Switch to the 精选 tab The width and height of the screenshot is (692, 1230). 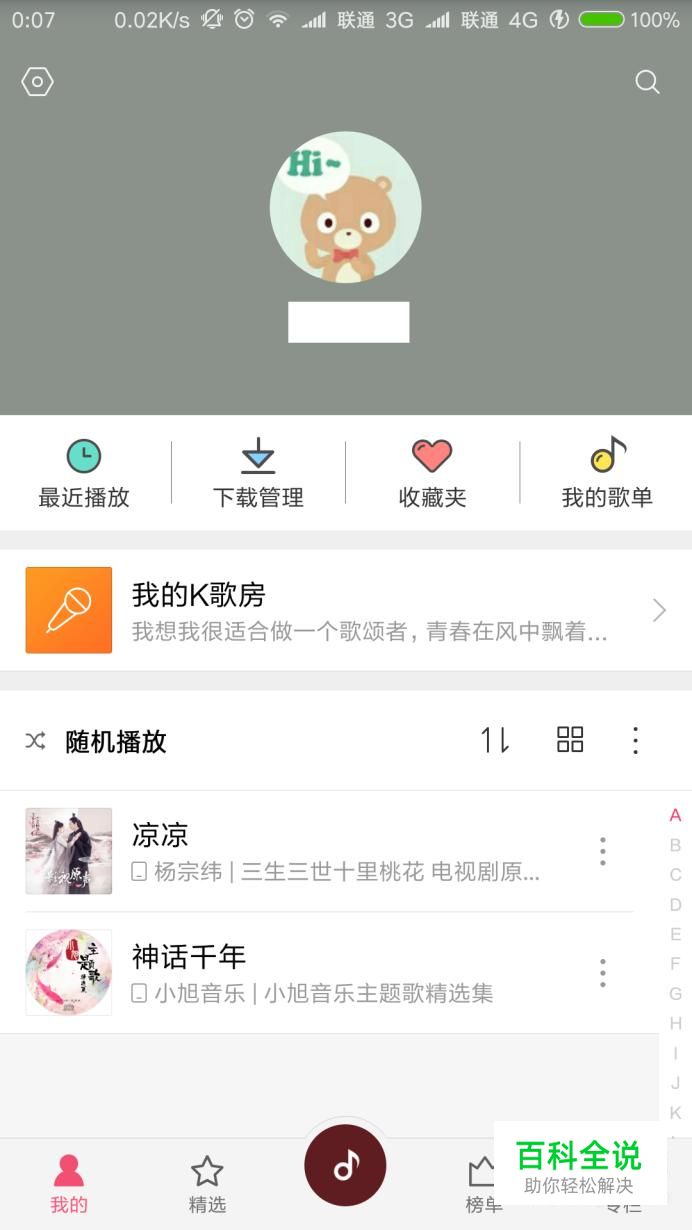click(x=207, y=1184)
